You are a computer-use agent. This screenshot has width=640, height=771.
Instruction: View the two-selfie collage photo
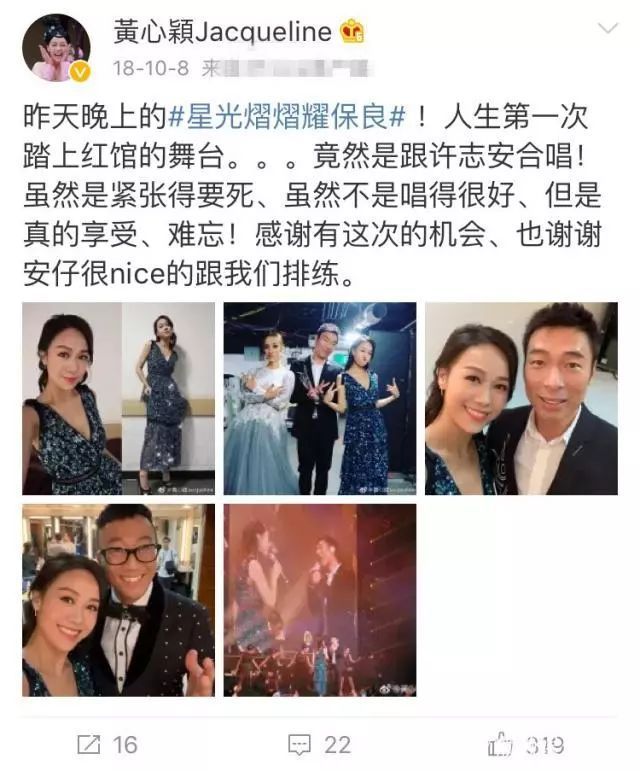point(118,399)
